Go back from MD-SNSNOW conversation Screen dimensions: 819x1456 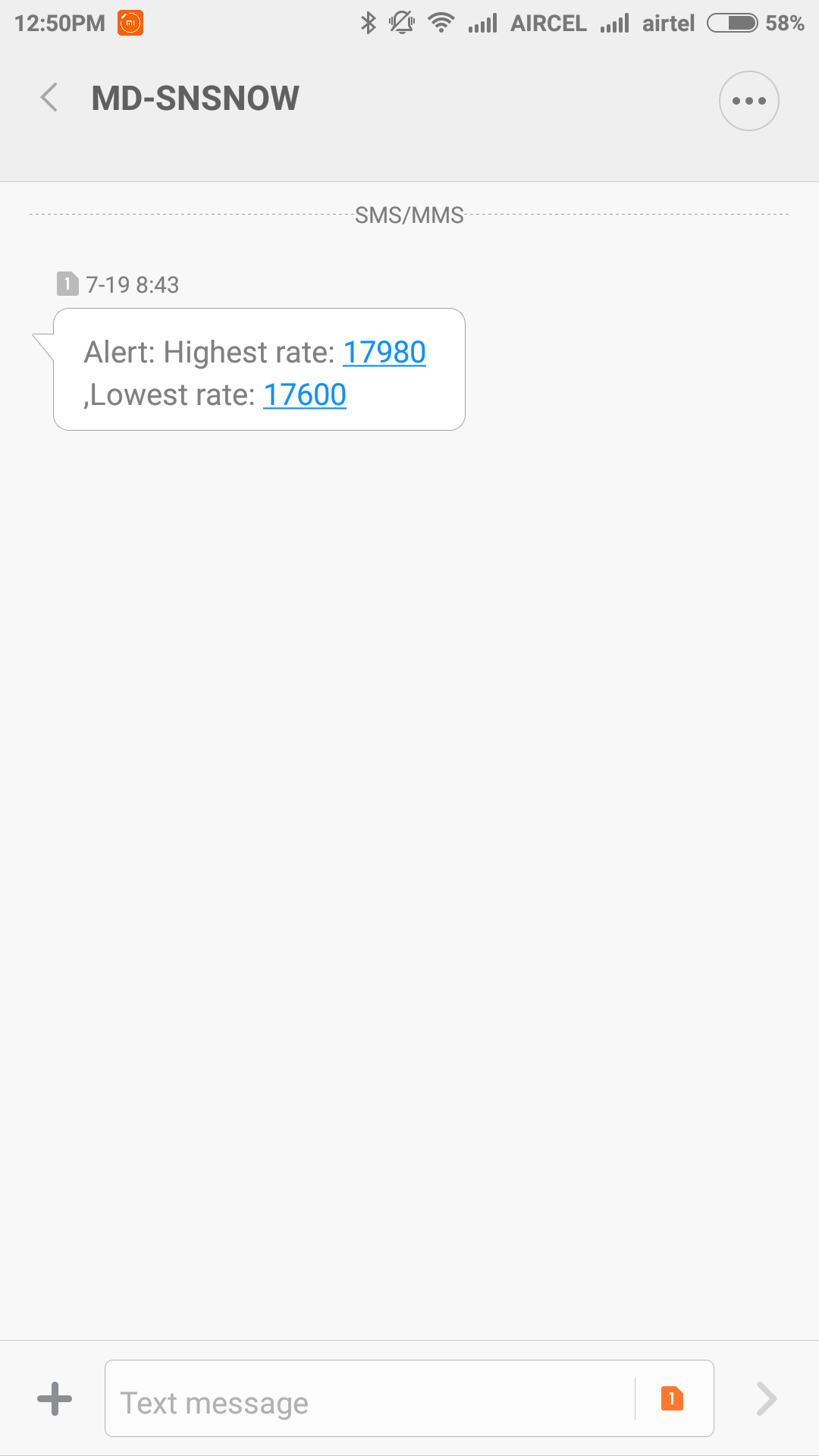click(49, 99)
